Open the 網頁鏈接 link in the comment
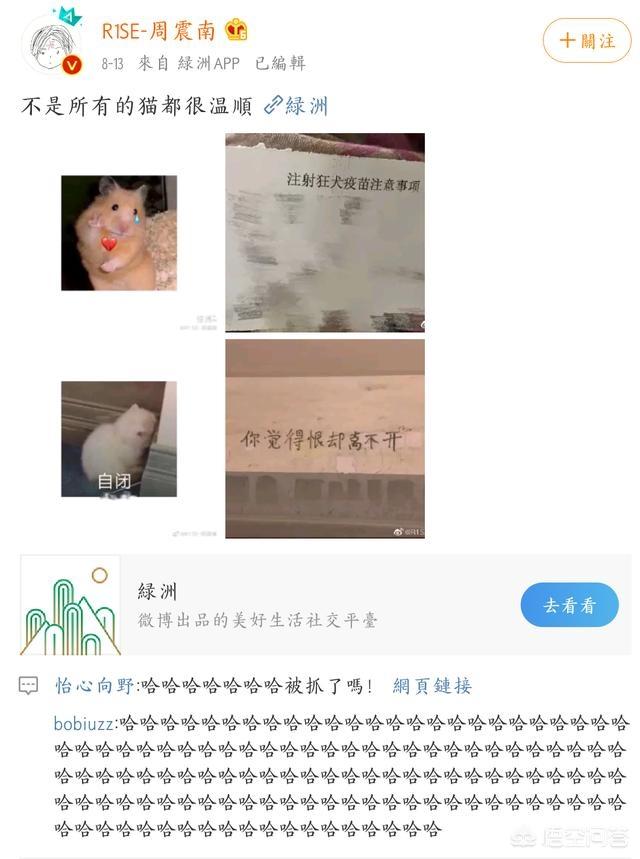 pyautogui.click(x=432, y=686)
